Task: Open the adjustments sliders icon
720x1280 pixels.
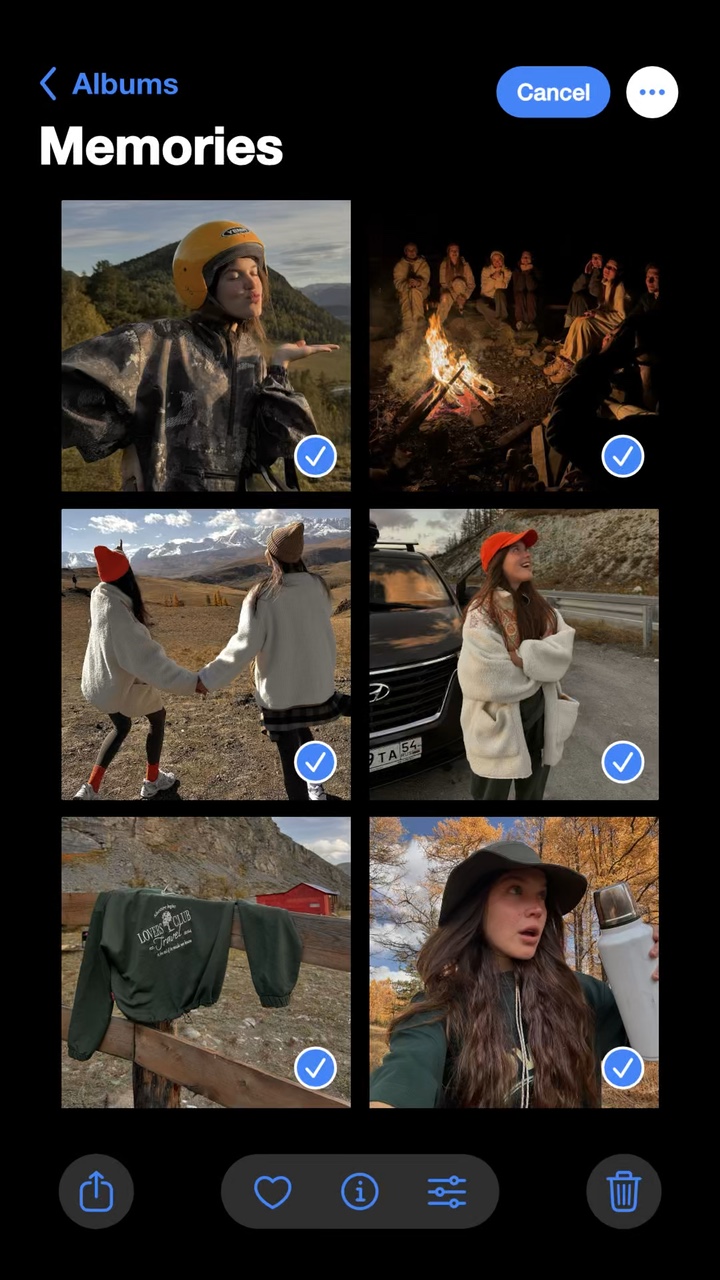Action: 446,1191
